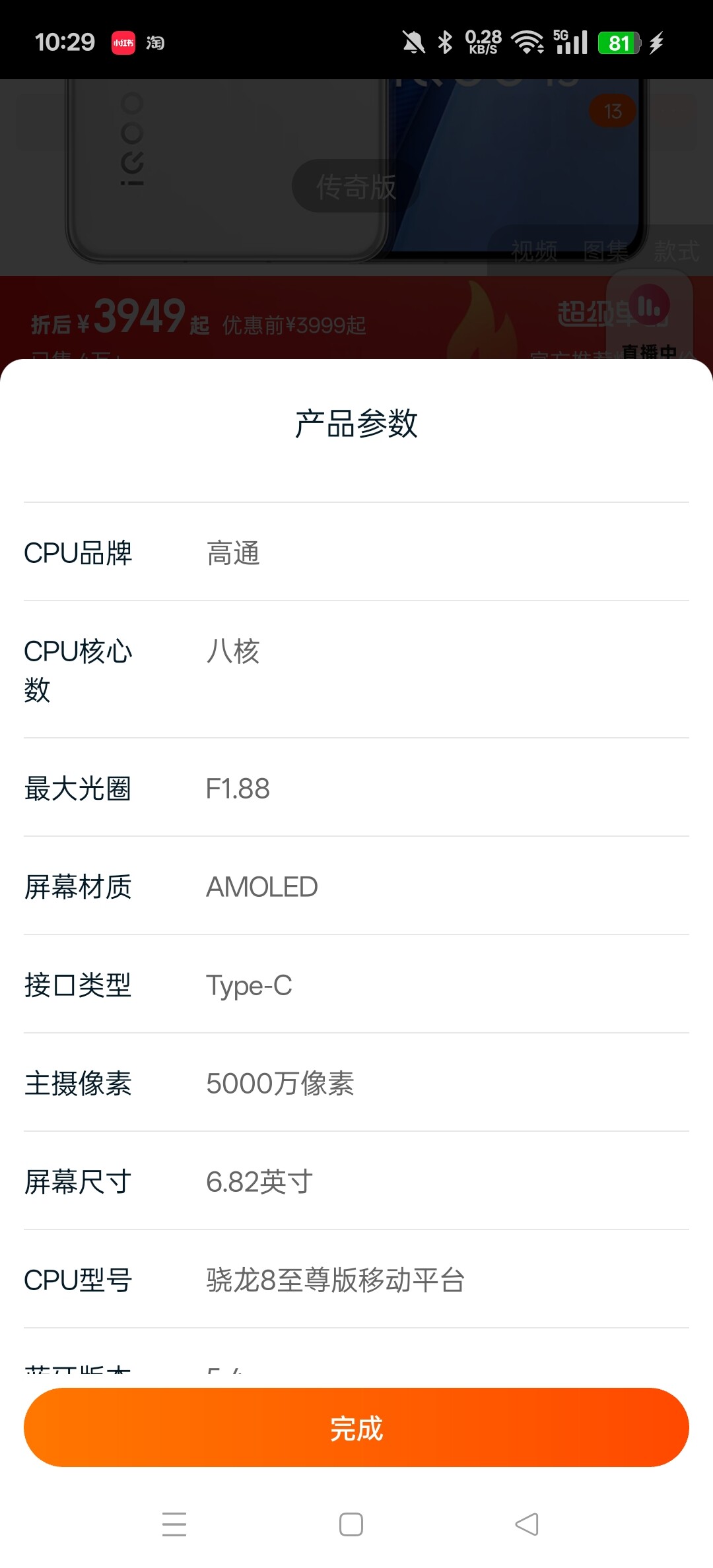This screenshot has width=713, height=1568.
Task: Go to the home screen
Action: click(x=351, y=1524)
